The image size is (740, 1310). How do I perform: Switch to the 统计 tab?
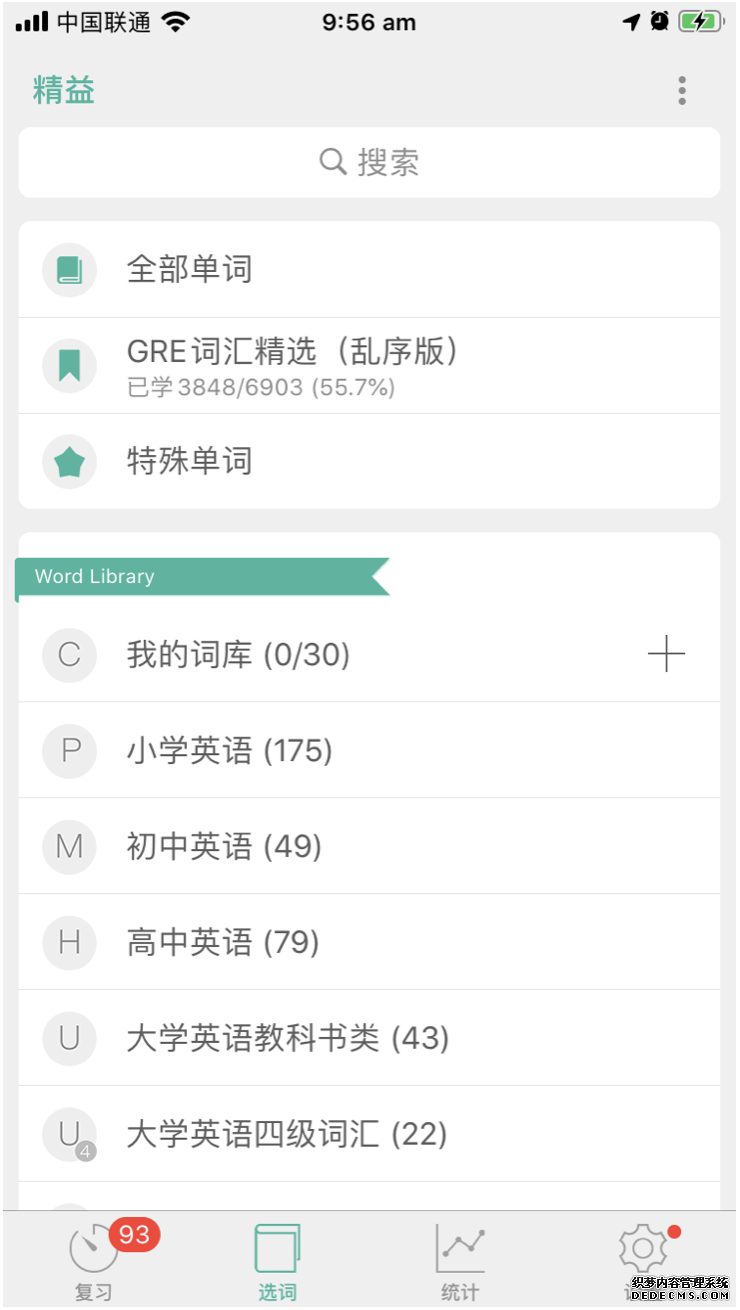tap(461, 1258)
